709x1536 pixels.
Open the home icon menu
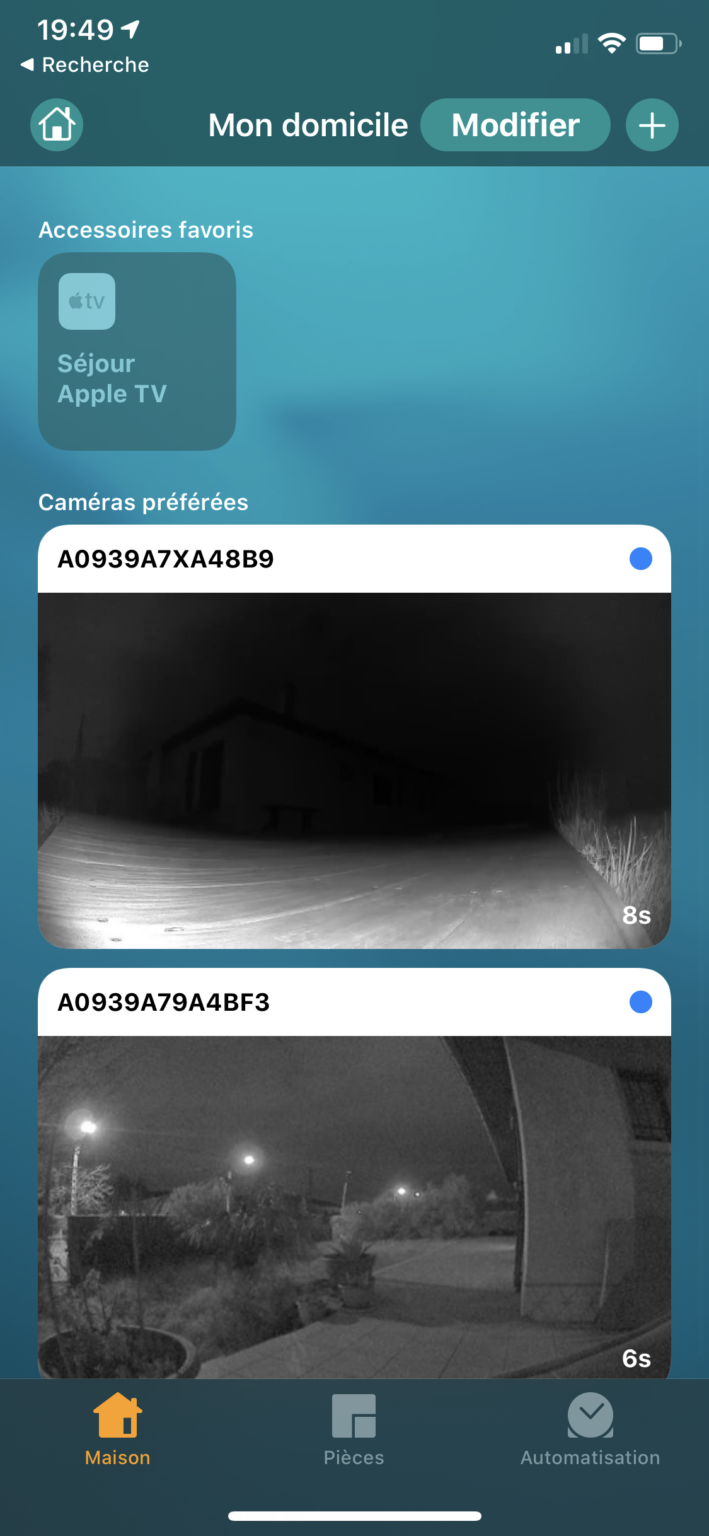tap(57, 125)
